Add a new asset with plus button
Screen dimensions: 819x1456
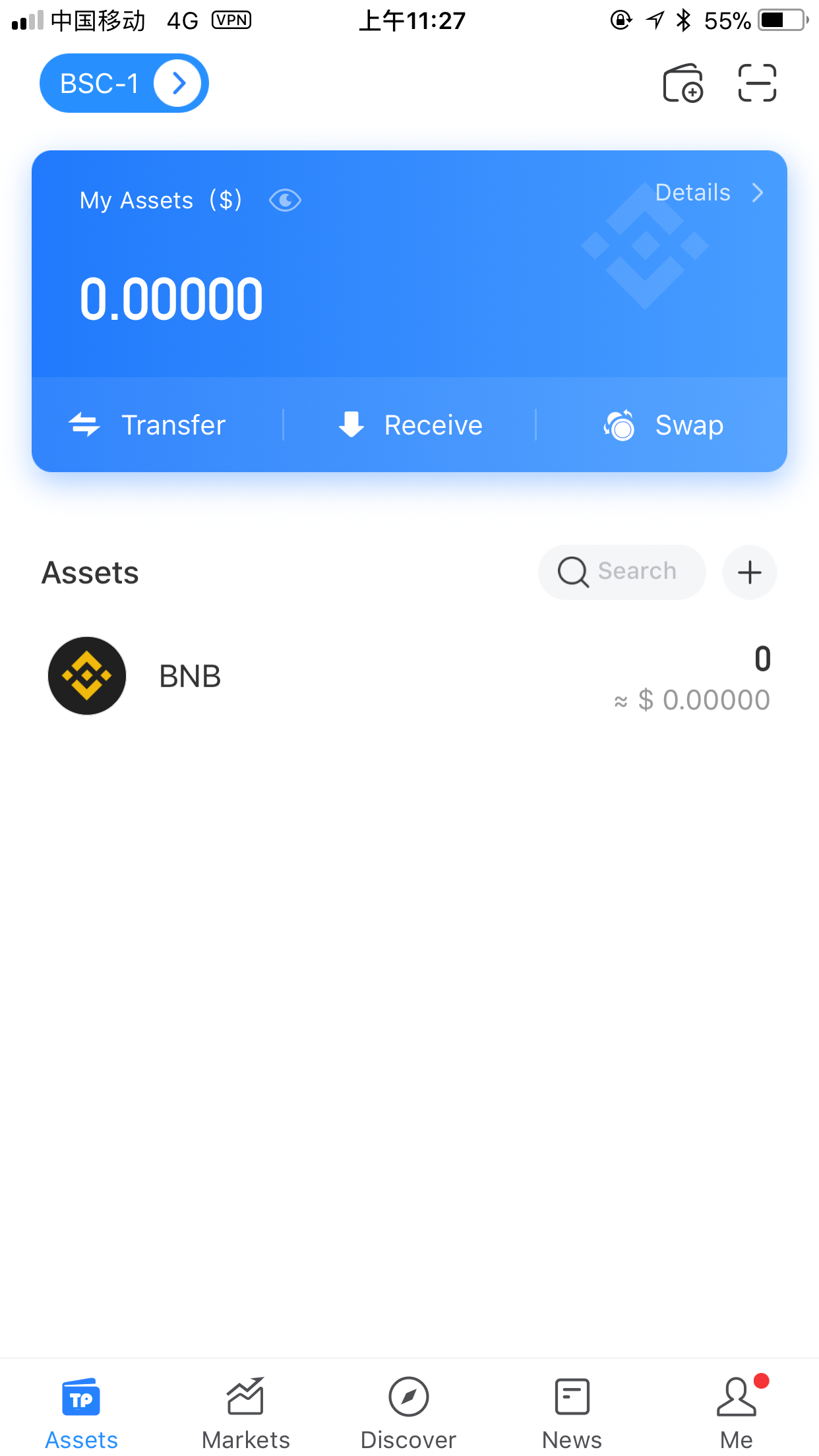click(x=749, y=572)
